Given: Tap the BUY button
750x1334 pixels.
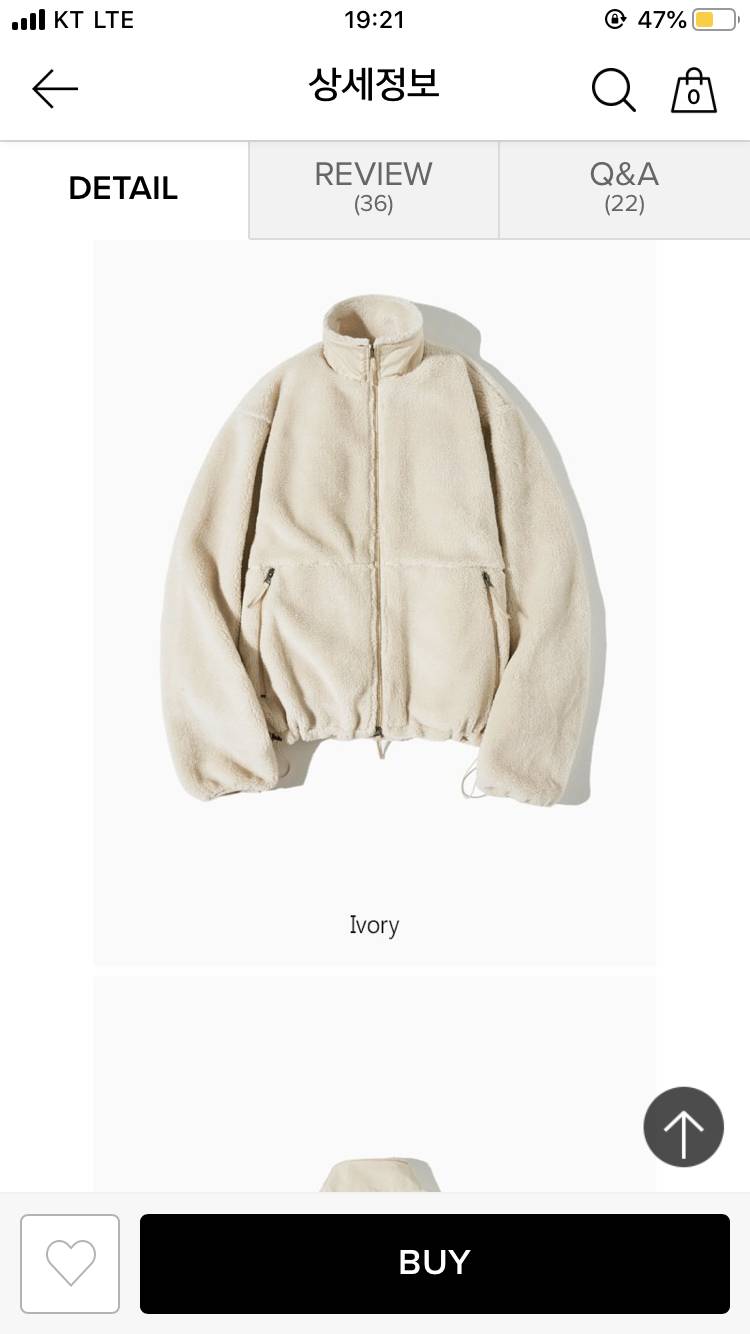Looking at the screenshot, I should (x=434, y=1263).
